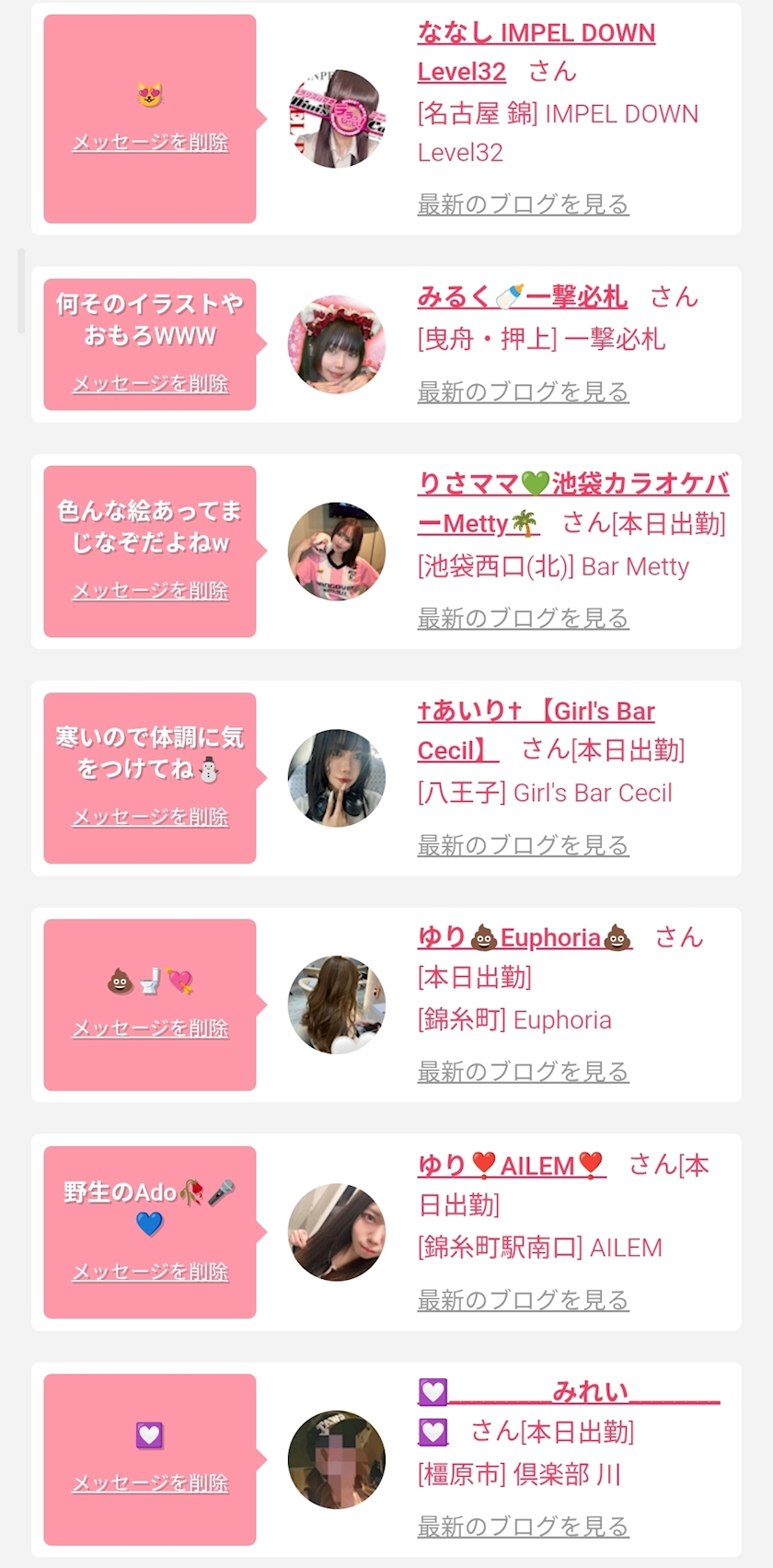Open †あいり† Girl's Bar Cecil profile

pos(536,712)
